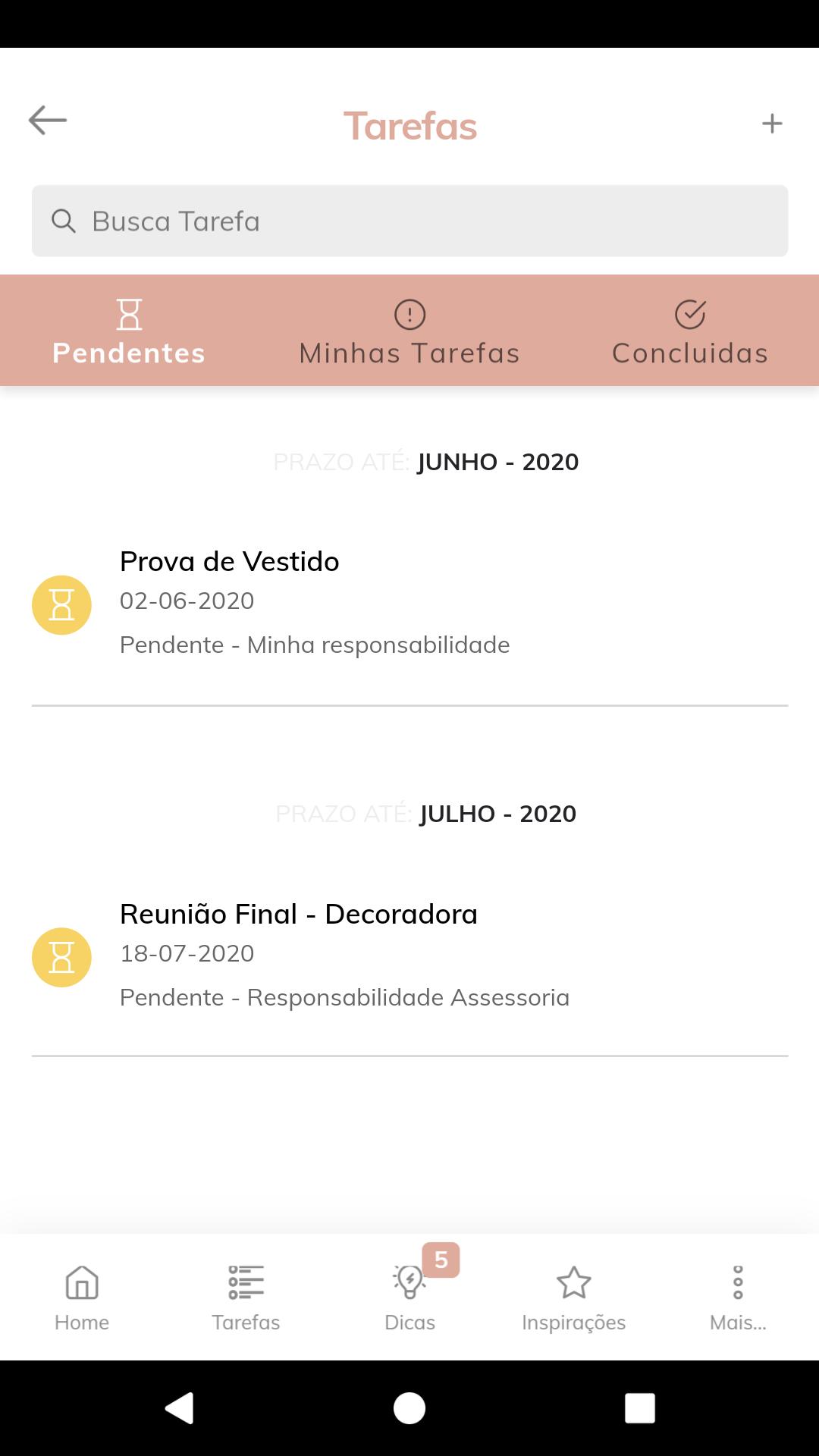The width and height of the screenshot is (819, 1456).
Task: Tap the system home button
Action: 409,1408
